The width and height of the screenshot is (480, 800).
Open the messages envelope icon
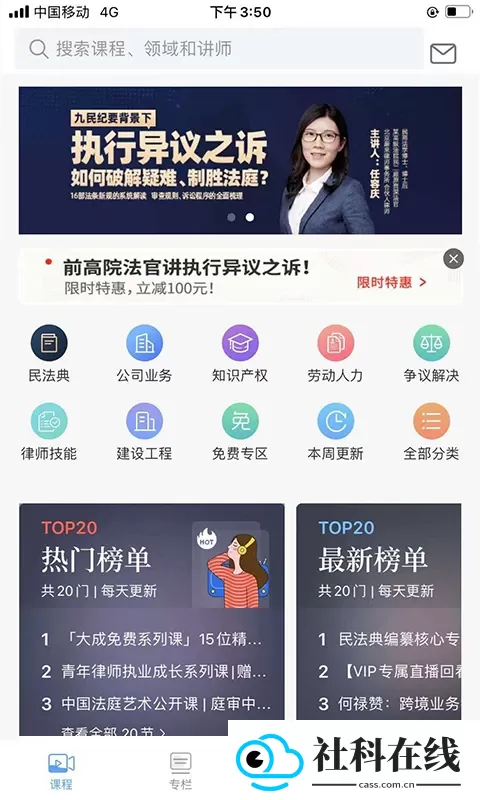click(x=443, y=53)
